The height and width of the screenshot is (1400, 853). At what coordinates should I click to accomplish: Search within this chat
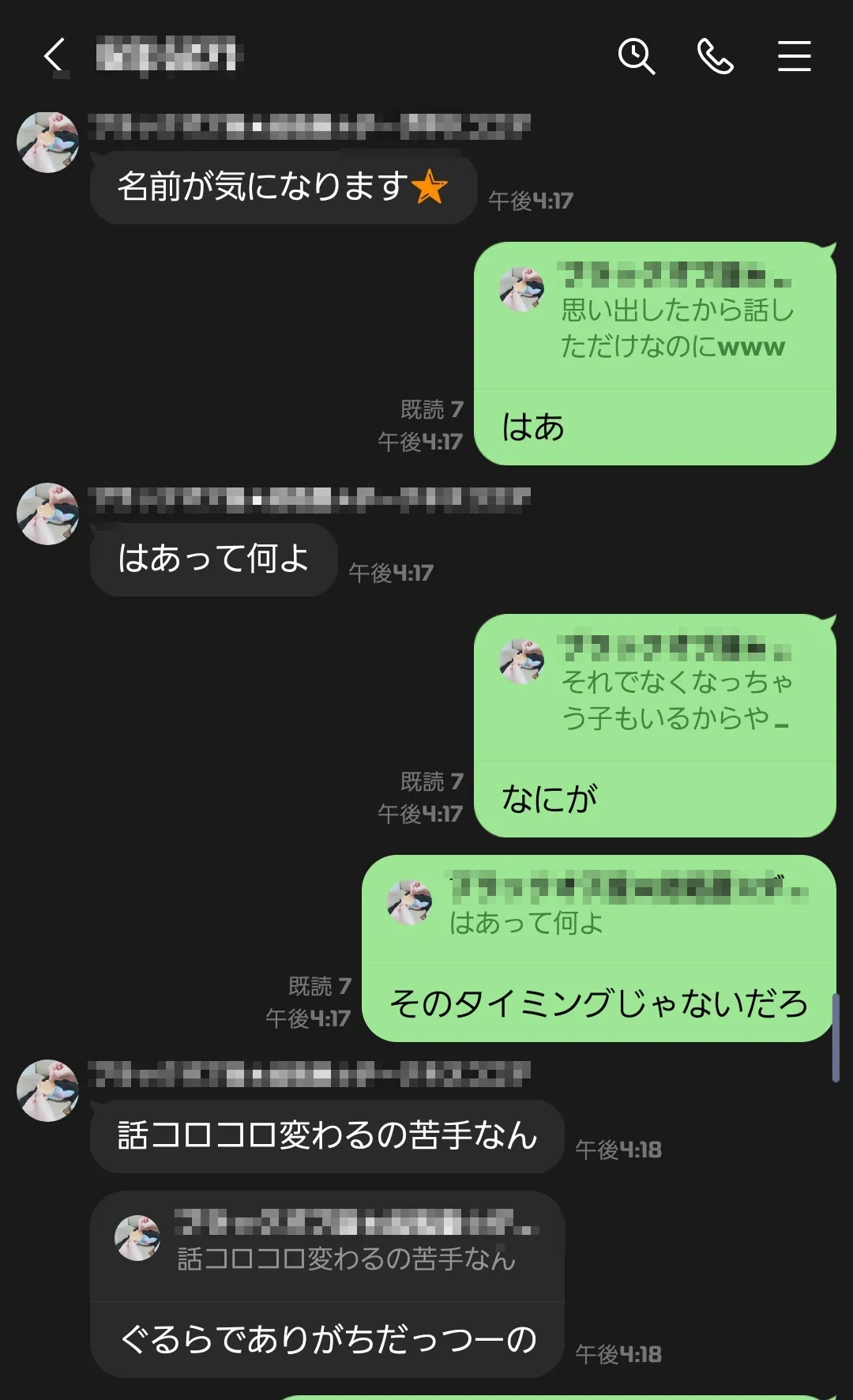(636, 56)
